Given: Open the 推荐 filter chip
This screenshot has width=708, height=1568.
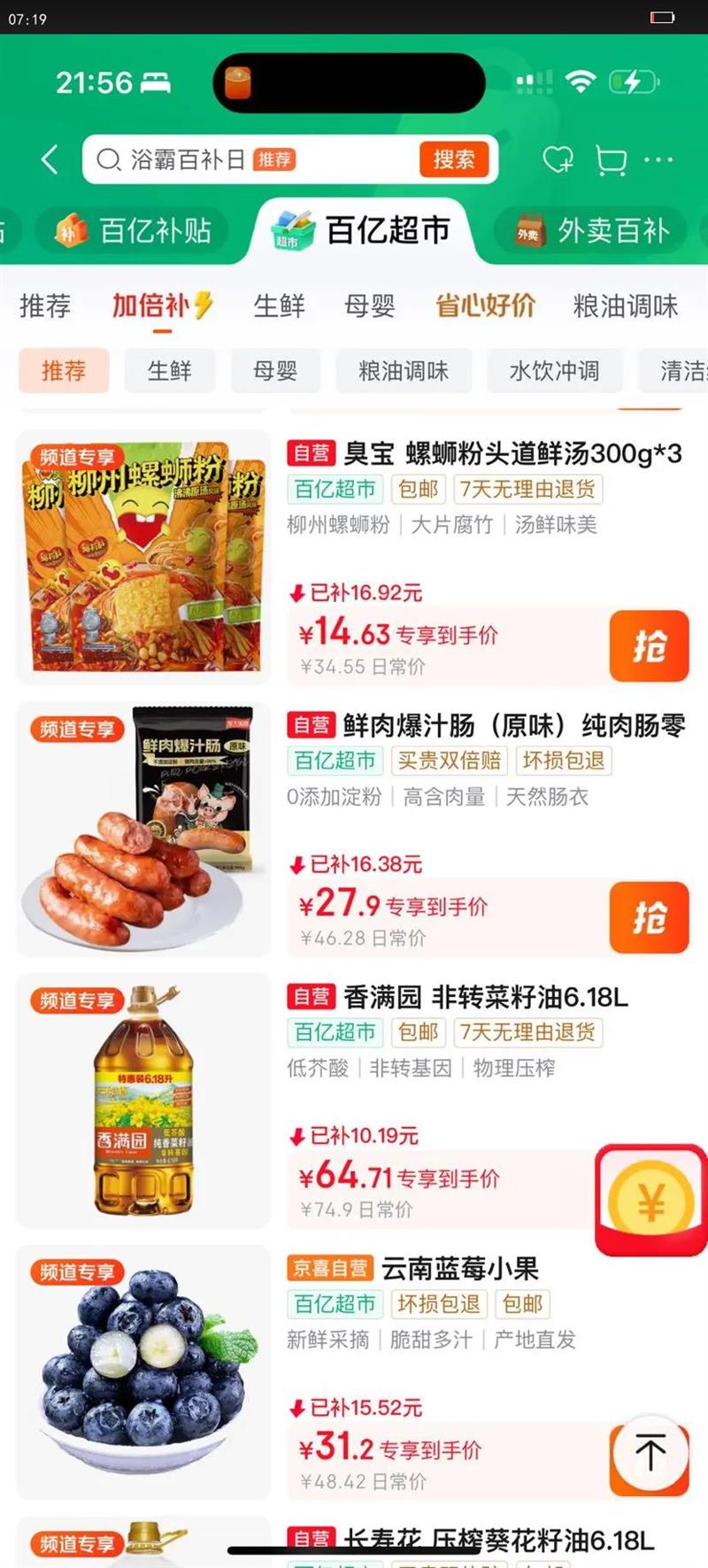Looking at the screenshot, I should click(x=63, y=371).
